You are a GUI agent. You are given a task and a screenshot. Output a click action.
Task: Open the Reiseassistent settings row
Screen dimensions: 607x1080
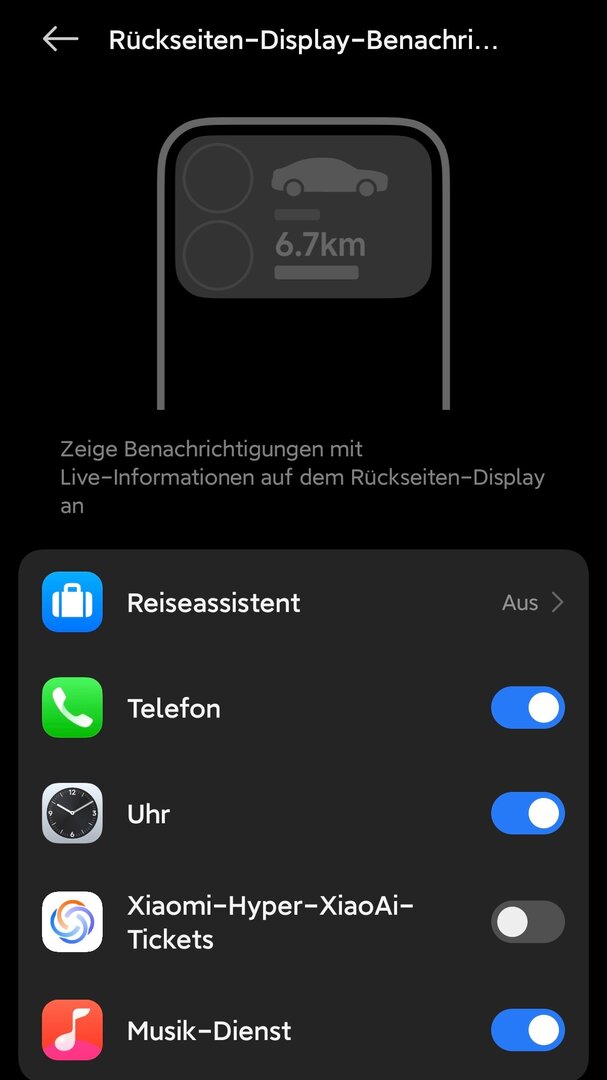[x=303, y=603]
